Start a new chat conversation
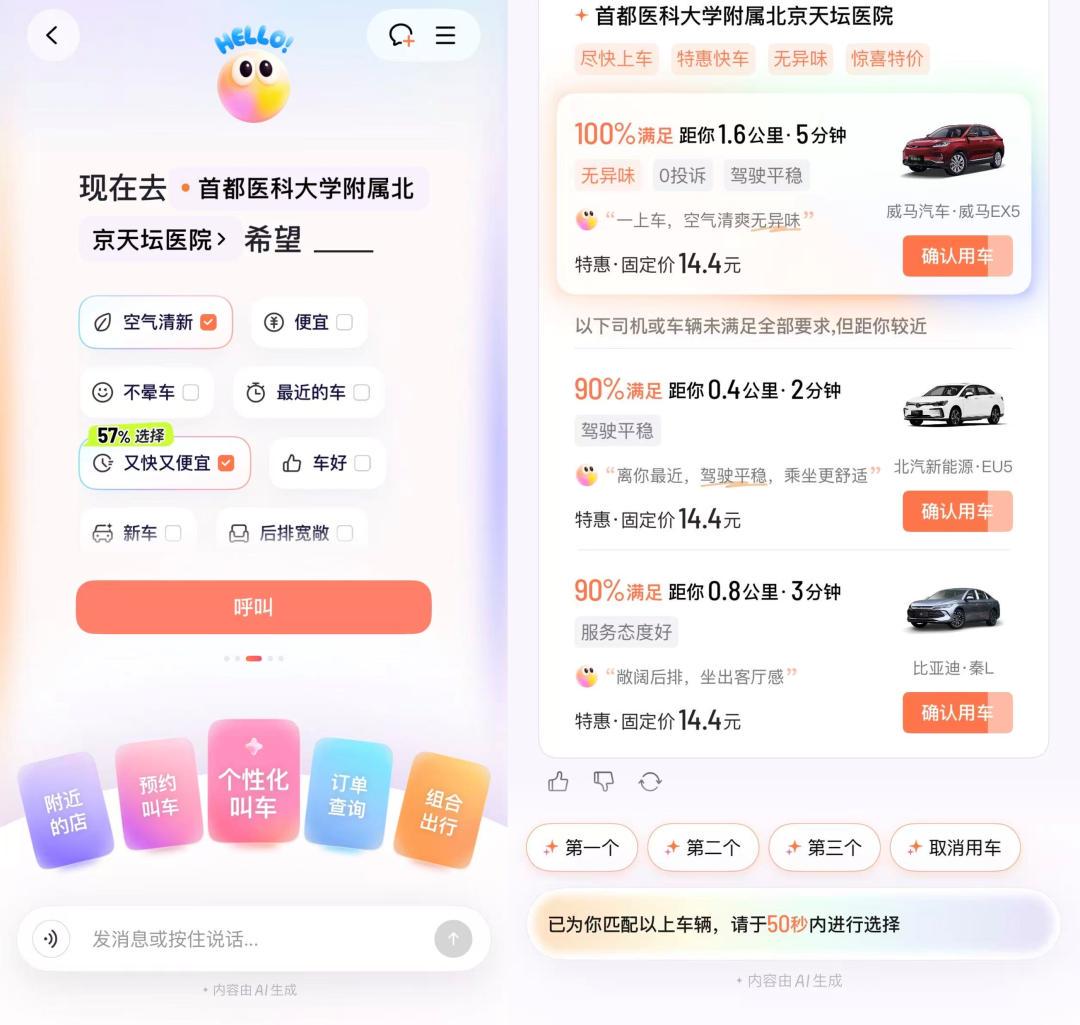Viewport: 1080px width, 1025px height. click(x=401, y=36)
